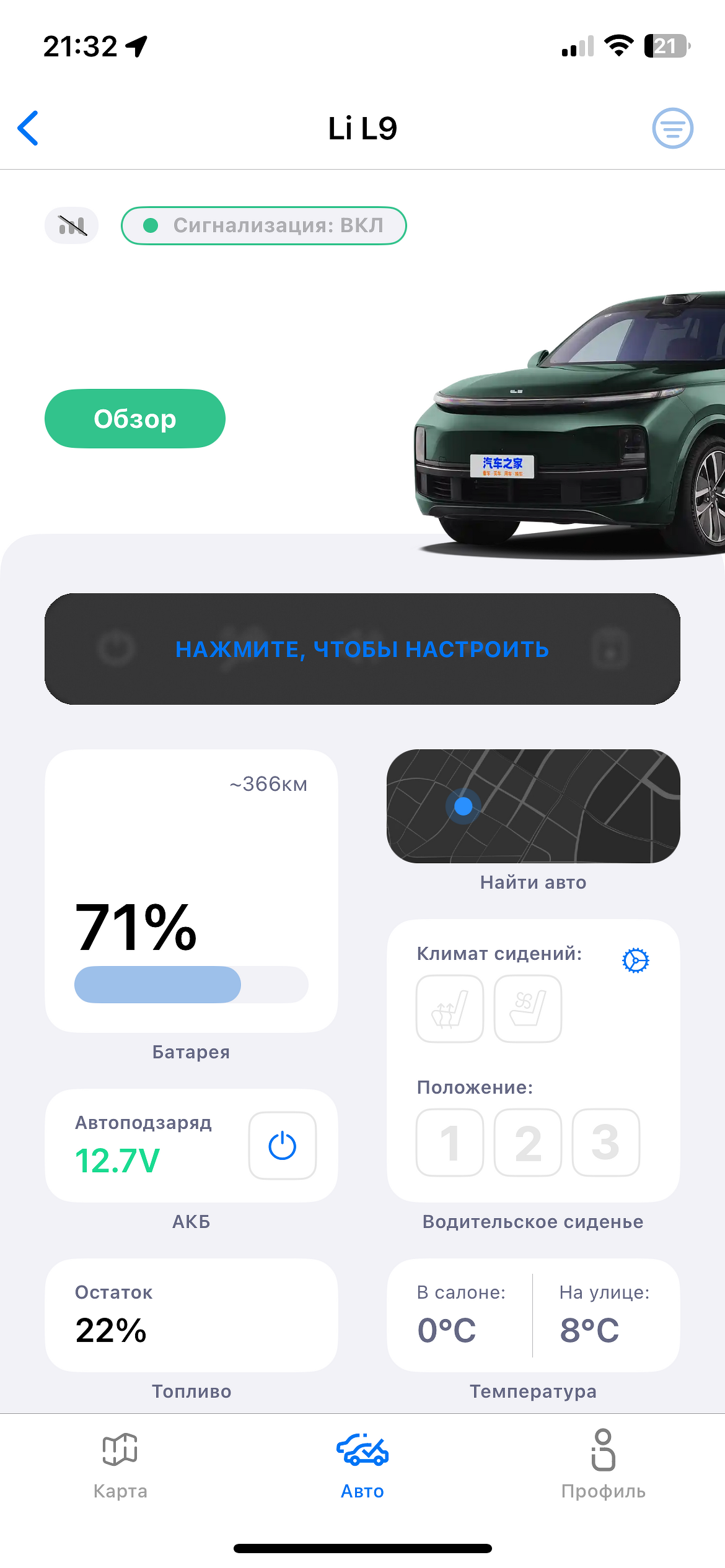Open seat climate settings gear
Image resolution: width=725 pixels, height=1568 pixels.
[x=635, y=960]
